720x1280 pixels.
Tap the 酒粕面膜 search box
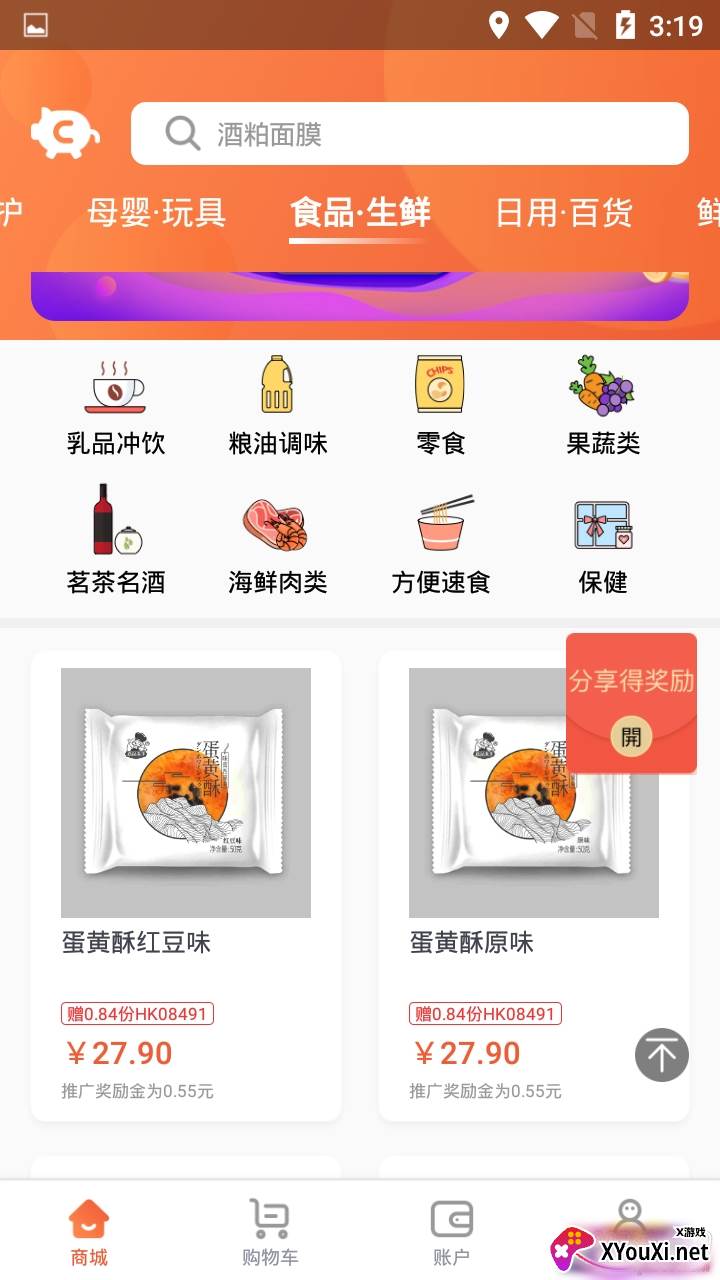[x=410, y=134]
